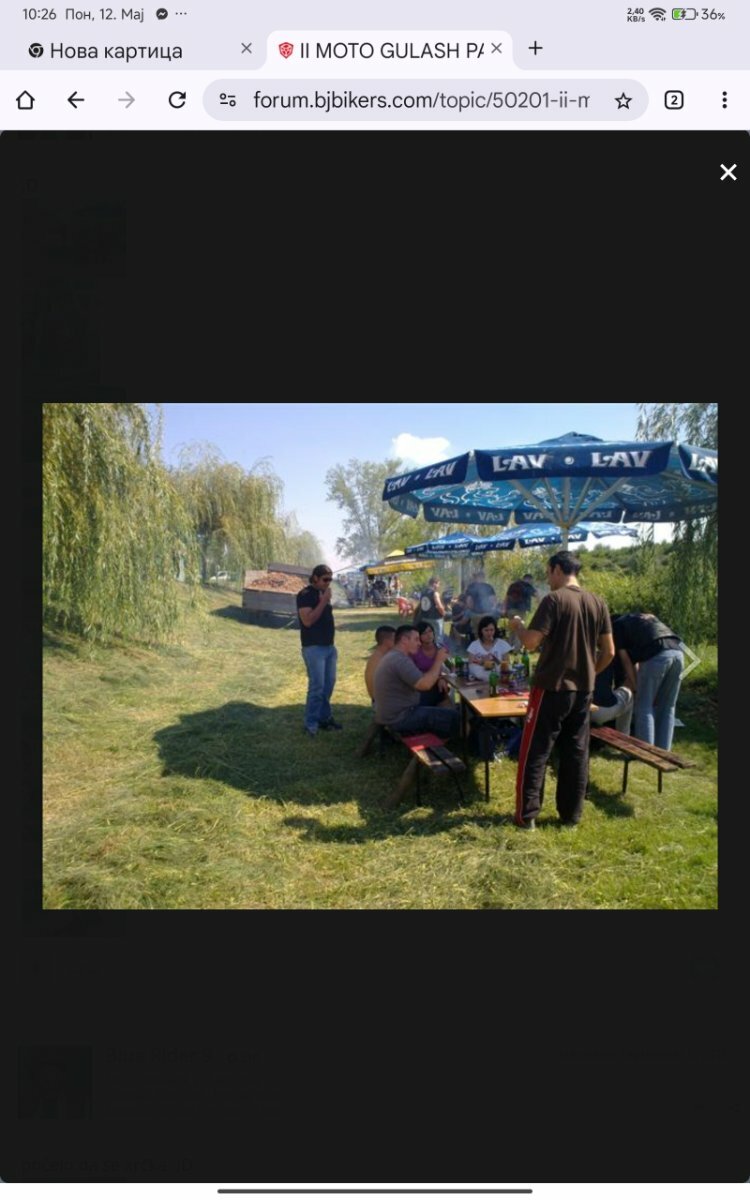The height and width of the screenshot is (1200, 750).
Task: Reload the current forum page
Action: tap(177, 100)
